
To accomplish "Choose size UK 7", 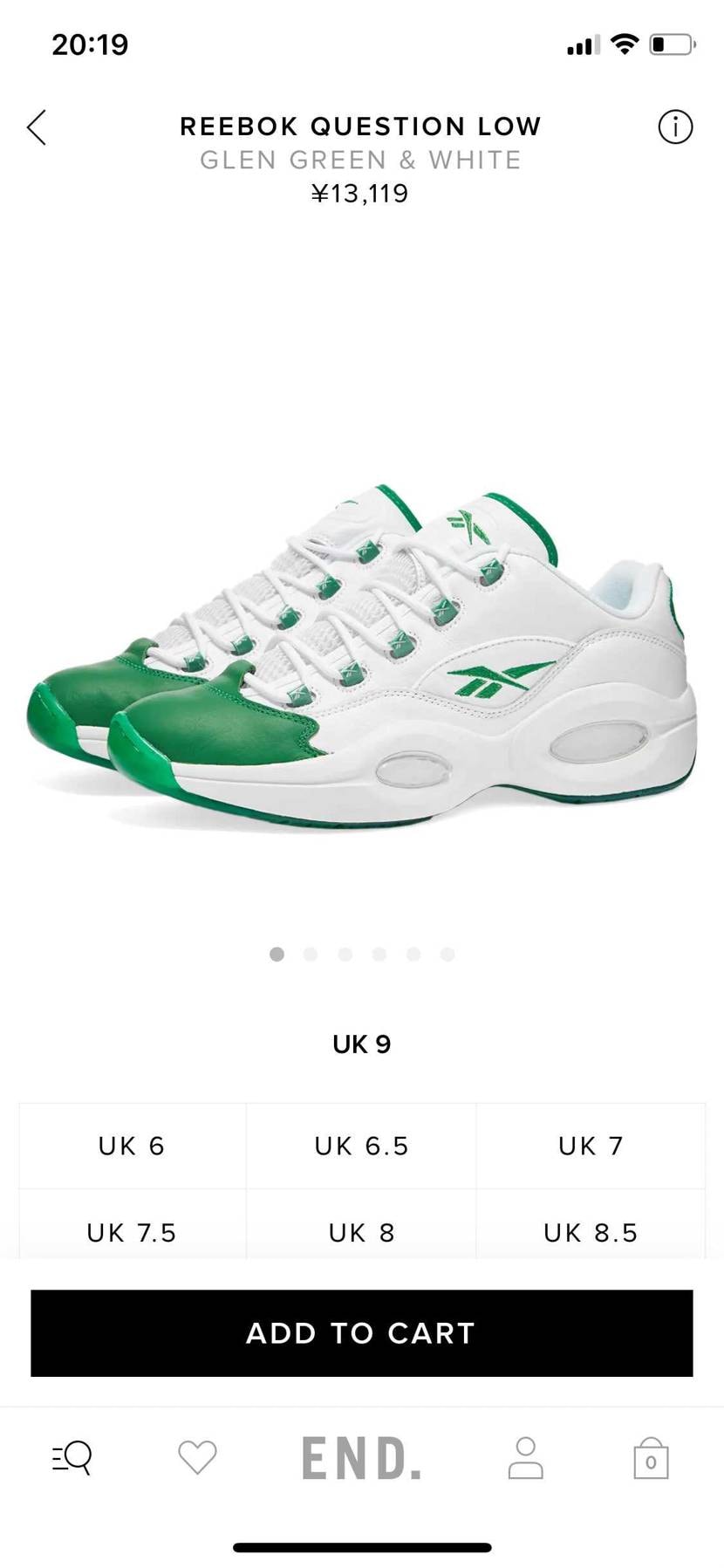I will pyautogui.click(x=591, y=1146).
